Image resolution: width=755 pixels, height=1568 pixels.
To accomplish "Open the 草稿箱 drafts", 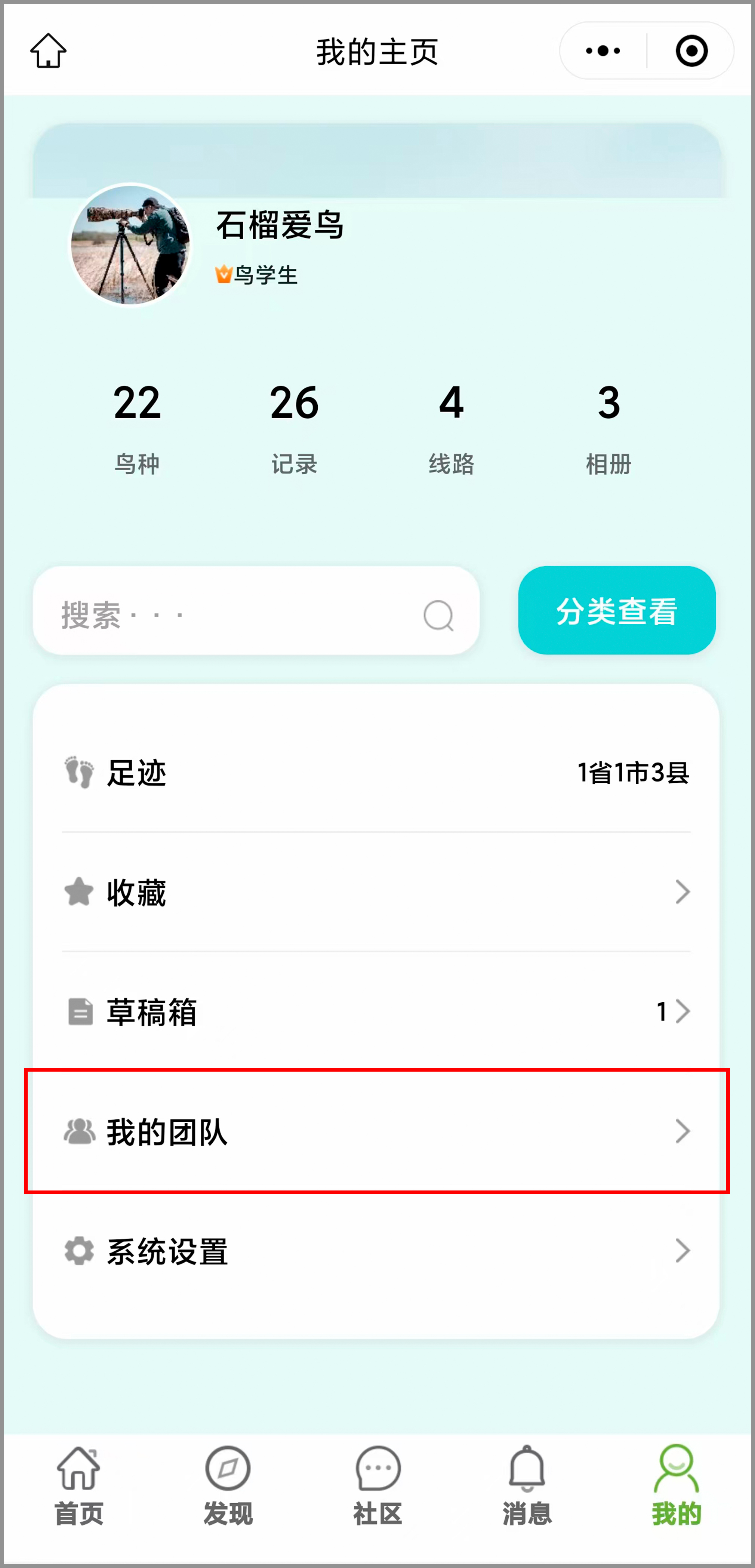I will (x=376, y=1012).
